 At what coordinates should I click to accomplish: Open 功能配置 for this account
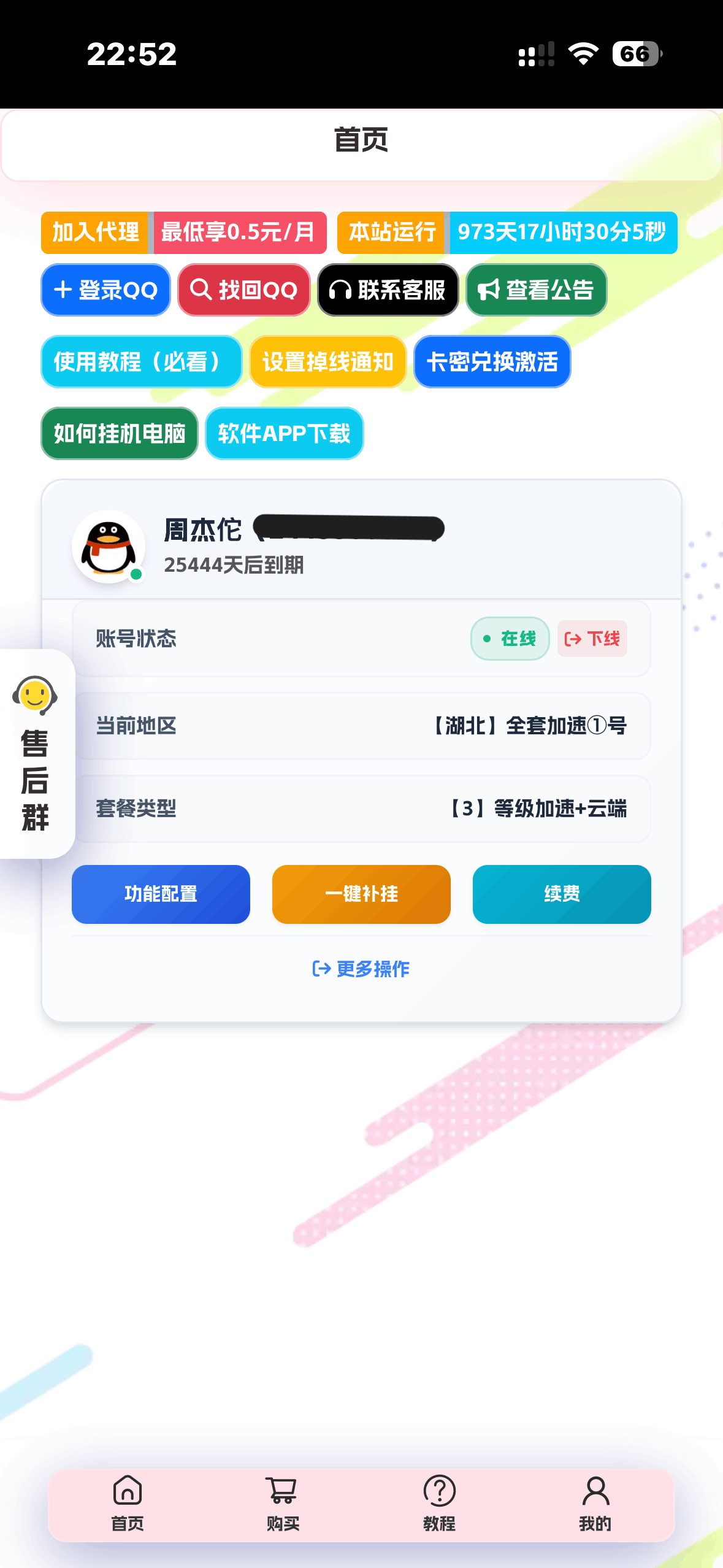[161, 894]
